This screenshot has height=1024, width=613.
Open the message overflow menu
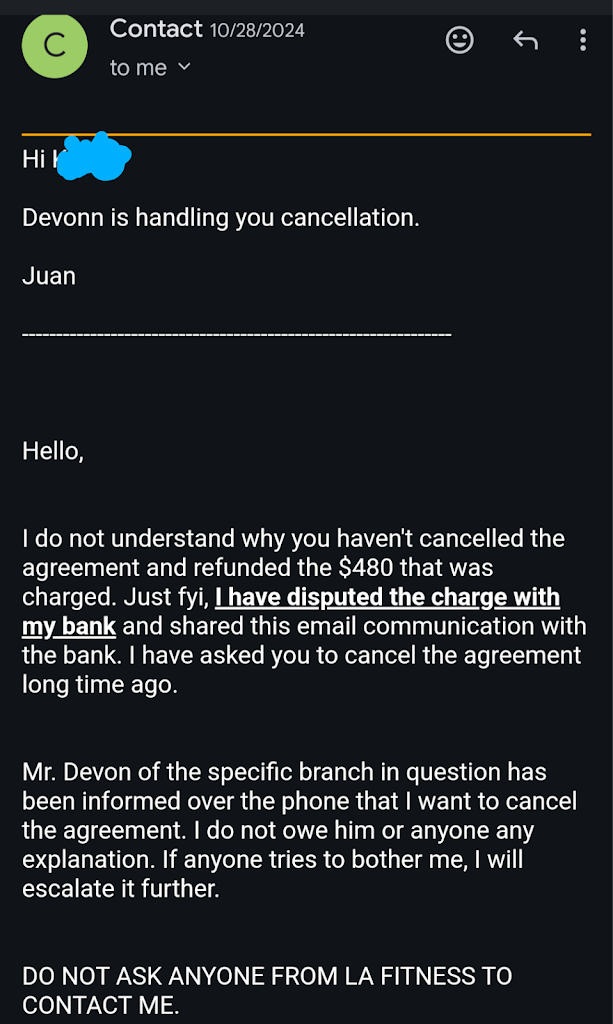583,40
